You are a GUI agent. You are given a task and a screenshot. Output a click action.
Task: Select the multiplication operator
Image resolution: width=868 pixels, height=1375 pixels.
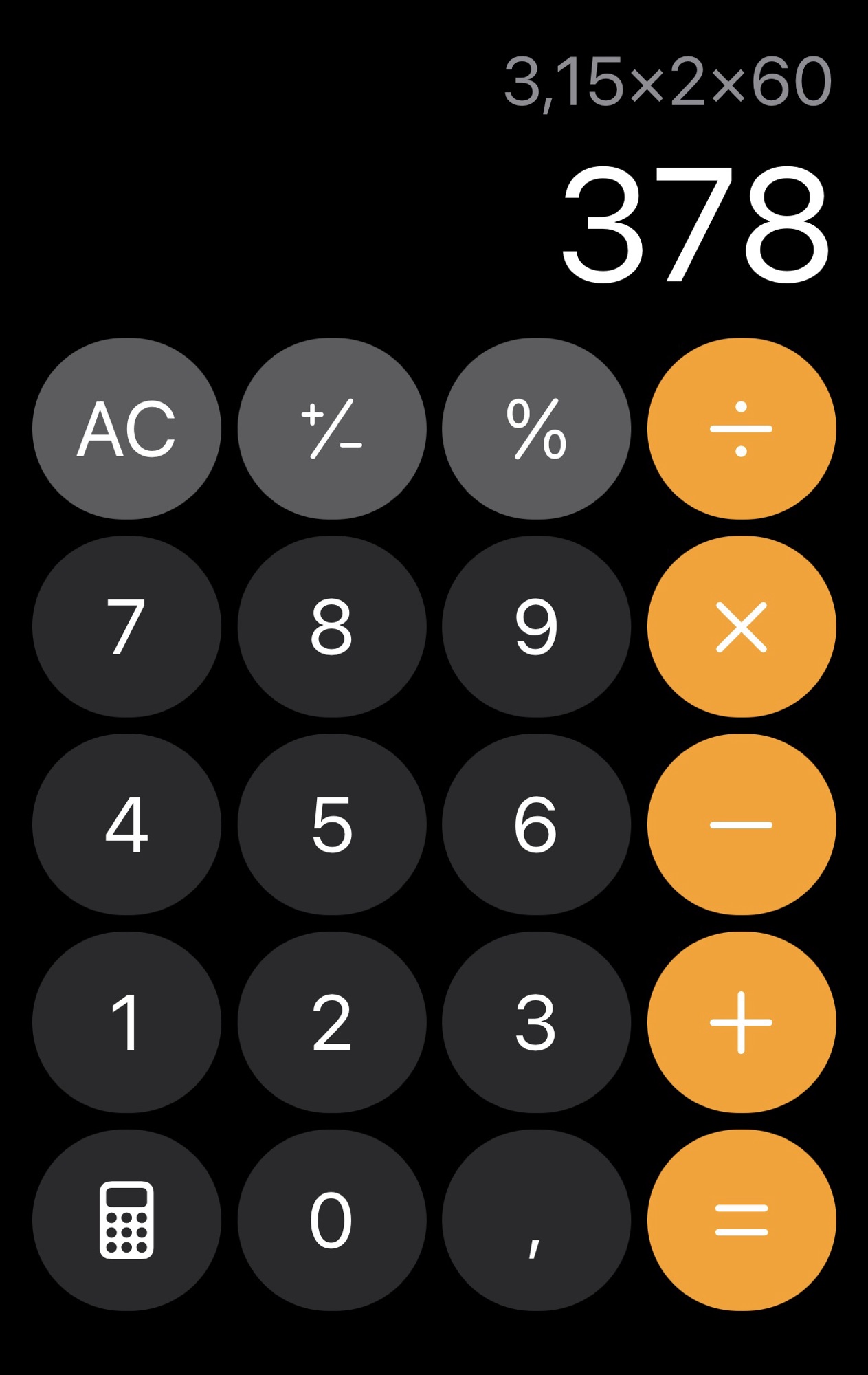741,626
